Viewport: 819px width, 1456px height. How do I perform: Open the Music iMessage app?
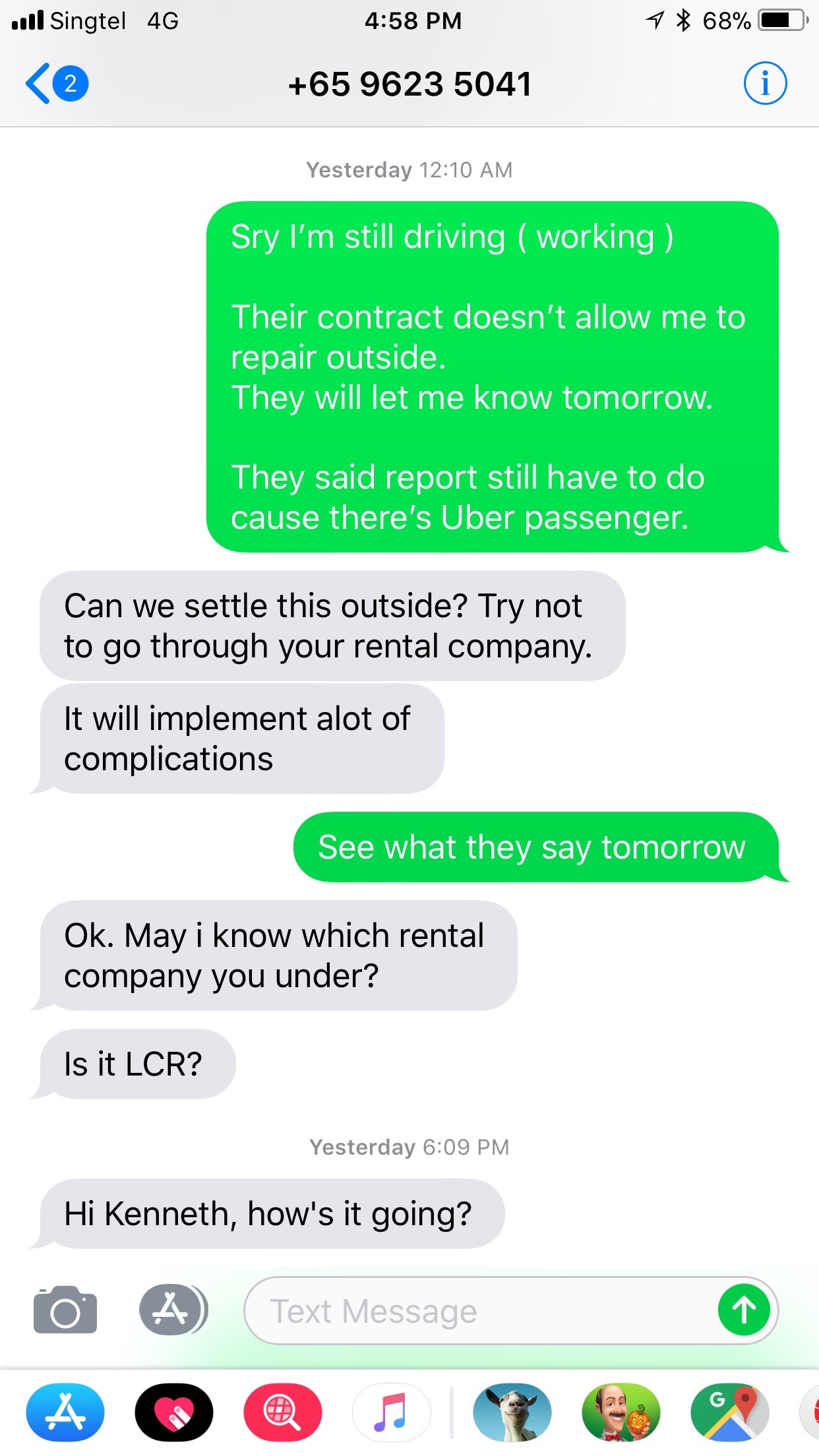click(x=391, y=1412)
